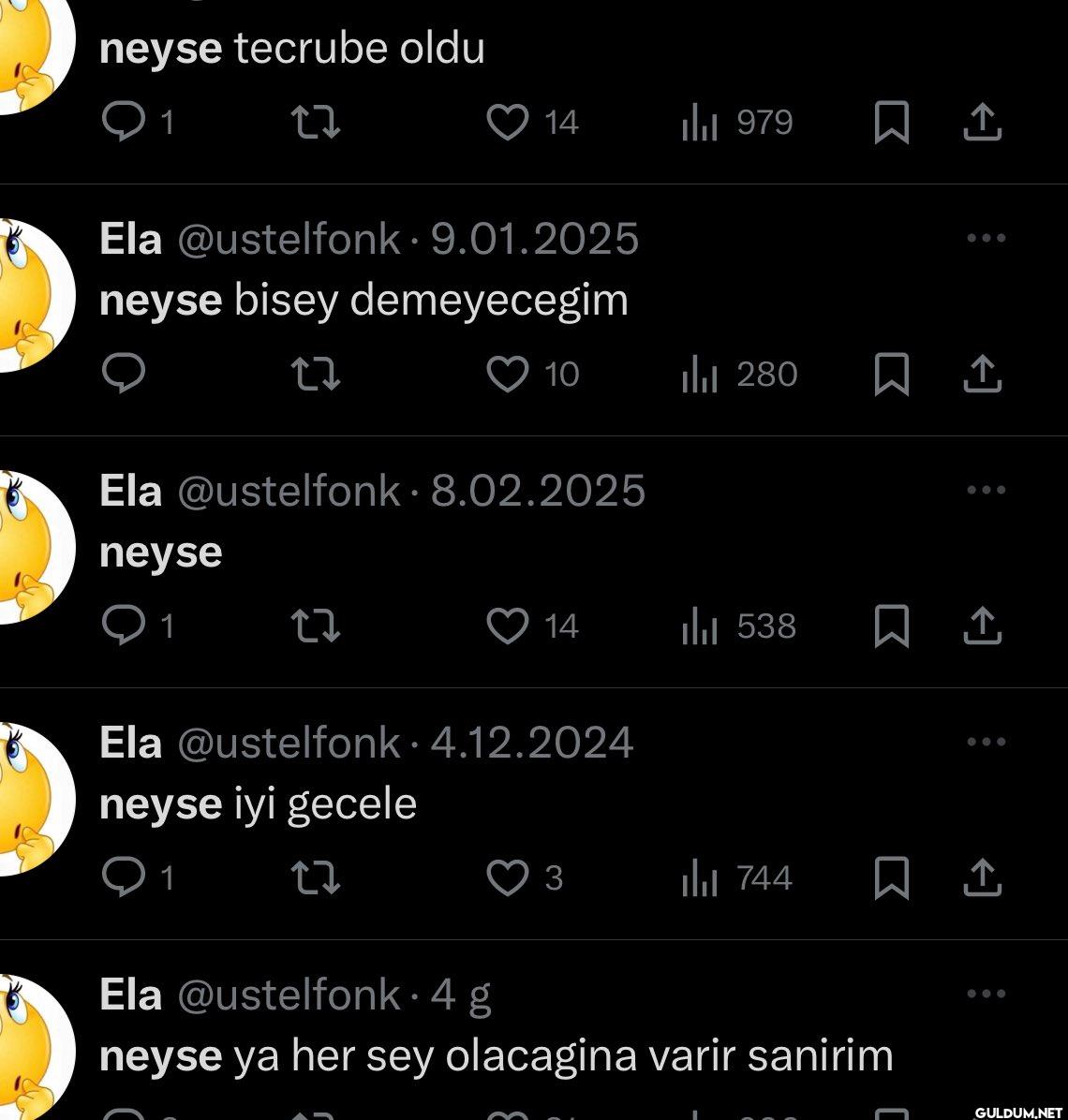This screenshot has height=1120, width=1068.
Task: Open the more options on the 4 g tweet
Action: click(986, 994)
